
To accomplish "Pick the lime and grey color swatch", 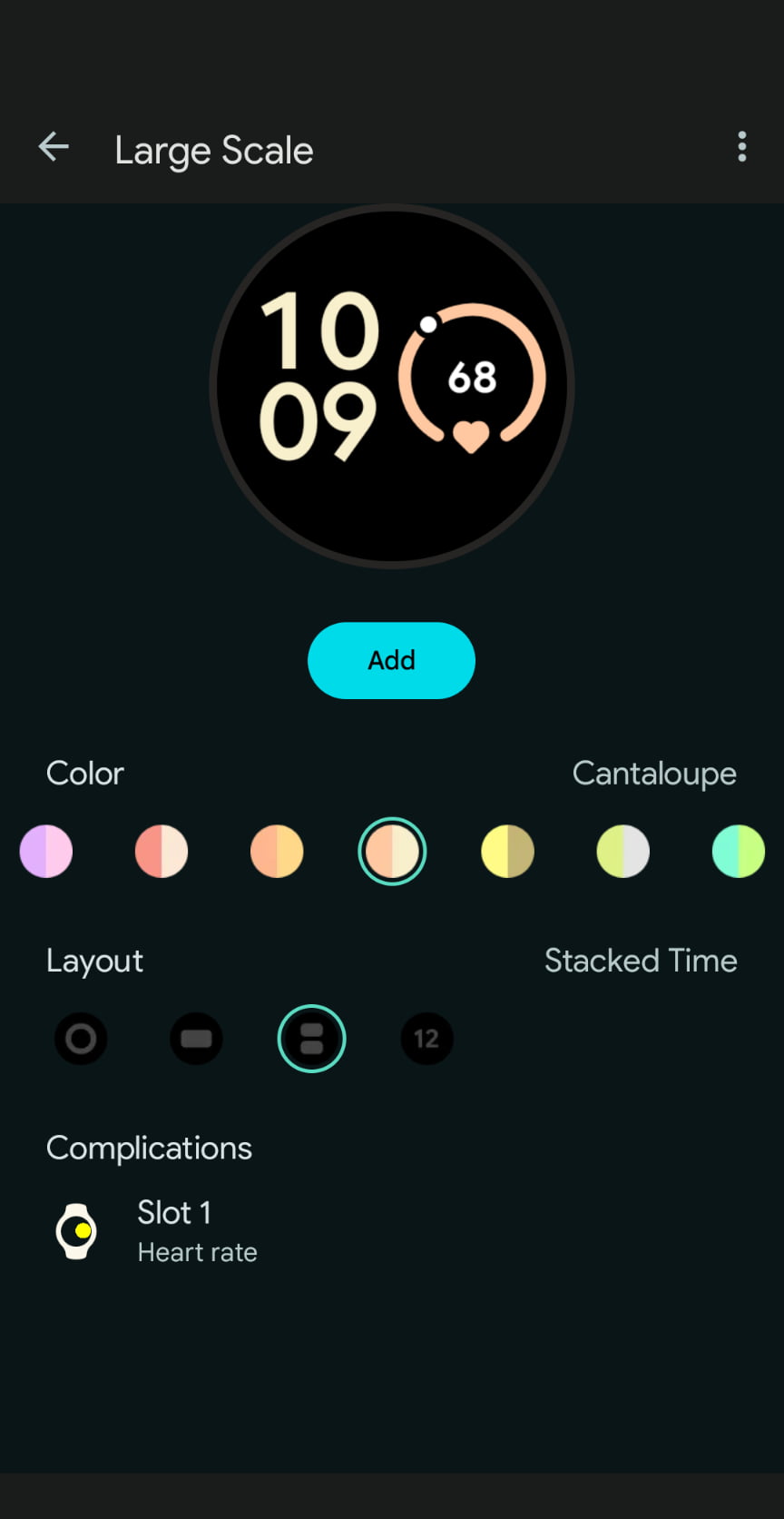I will [622, 851].
